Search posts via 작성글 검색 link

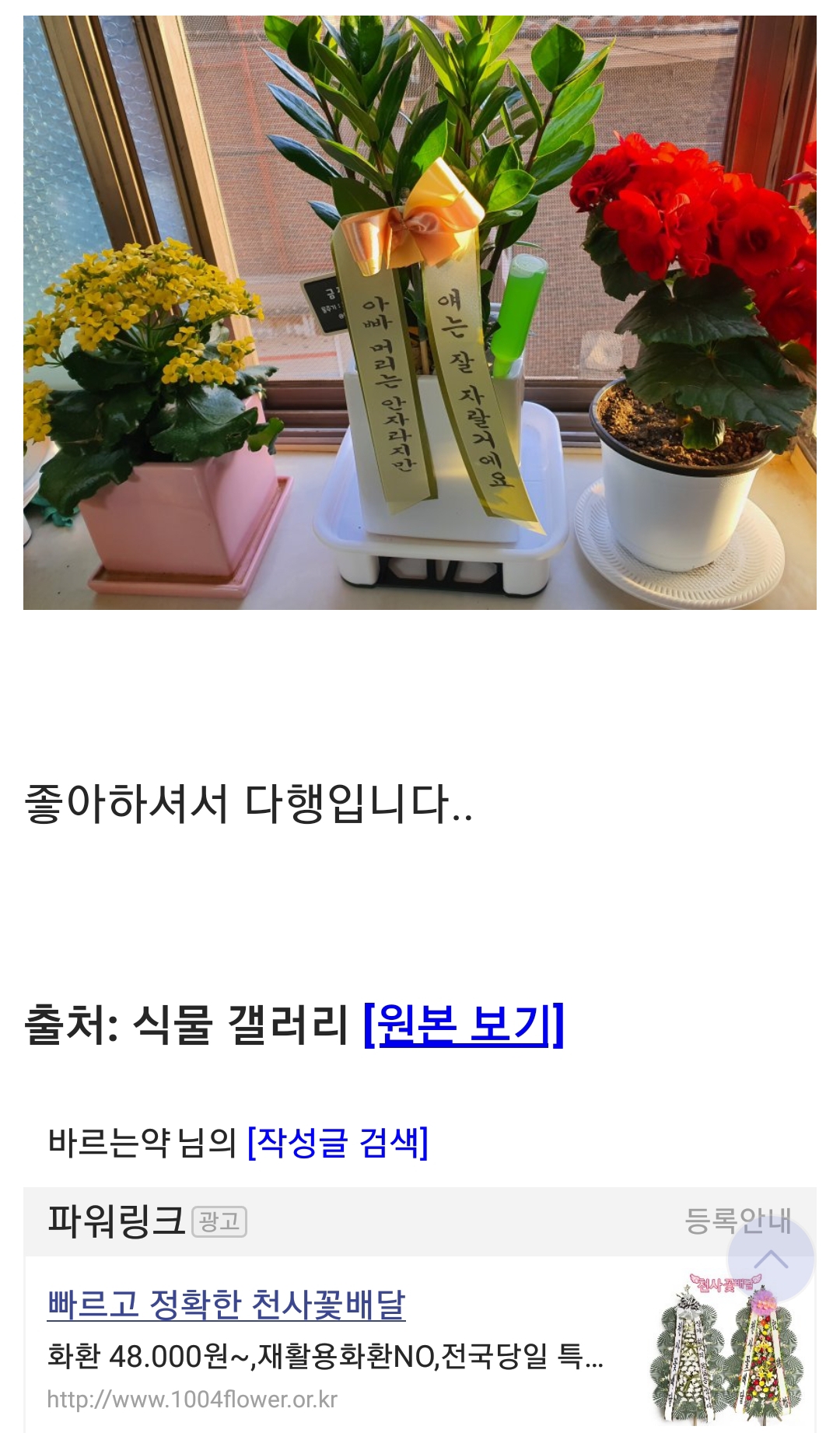click(338, 1142)
